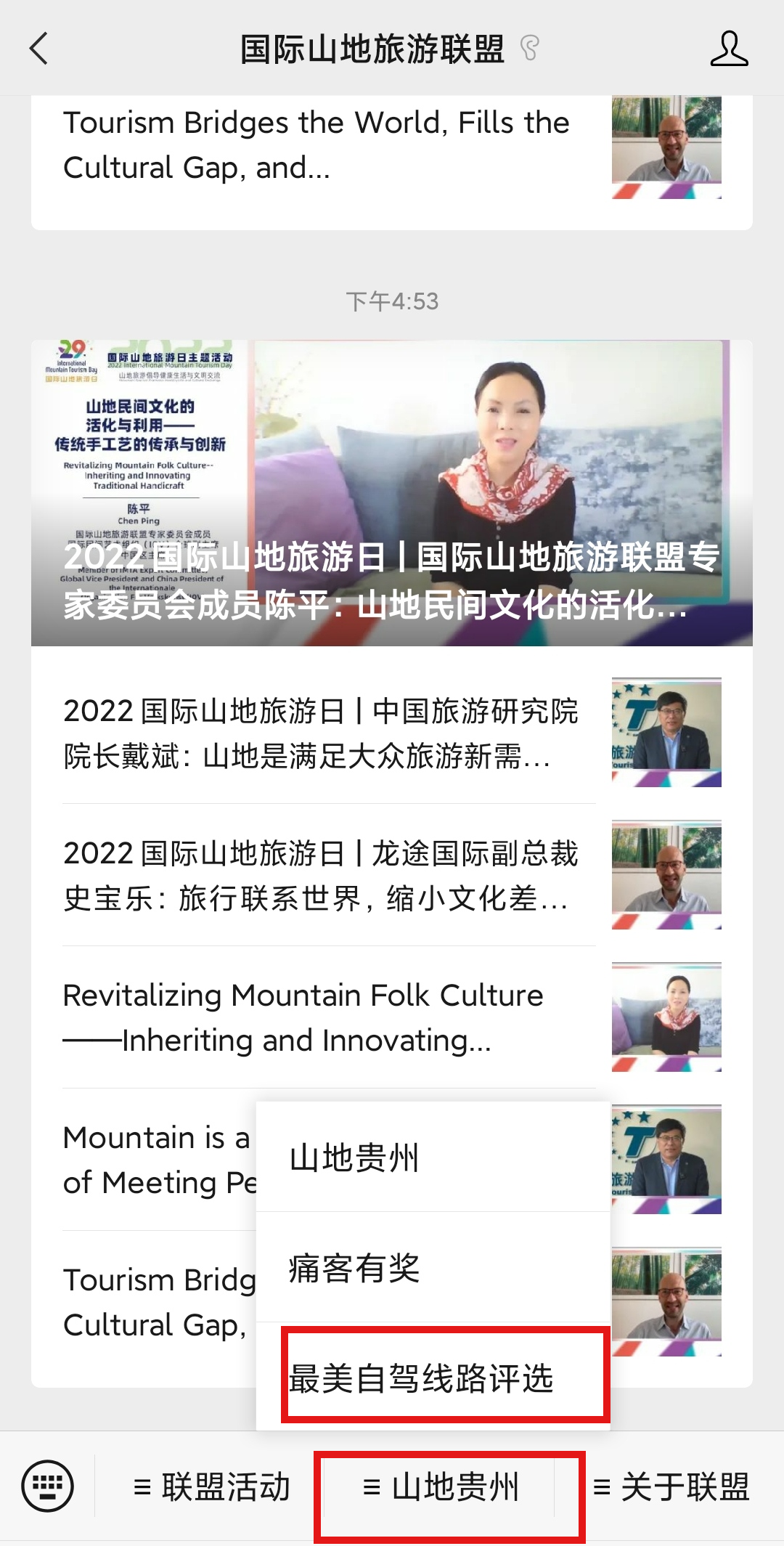Open the 联盟活动 menu
The height and width of the screenshot is (1546, 784).
(x=211, y=1487)
